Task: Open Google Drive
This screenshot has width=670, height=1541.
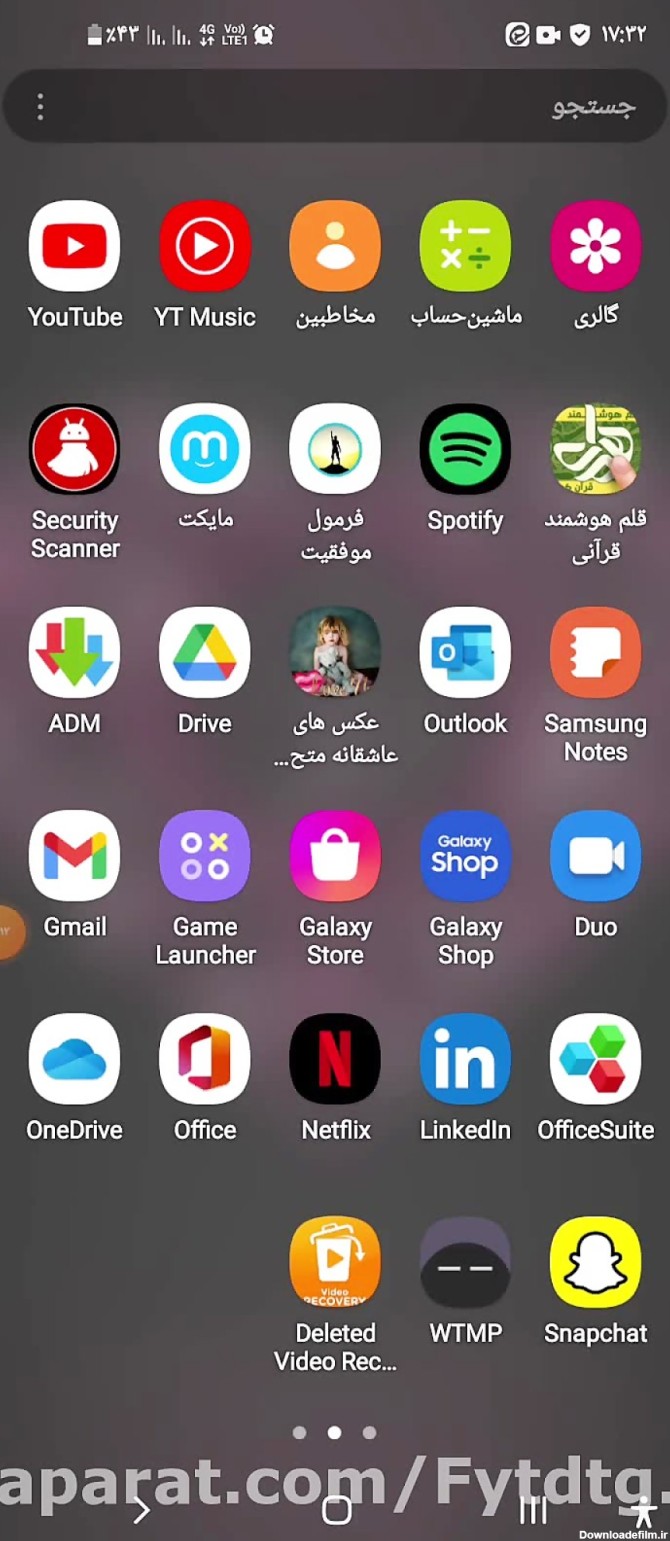Action: pyautogui.click(x=205, y=653)
